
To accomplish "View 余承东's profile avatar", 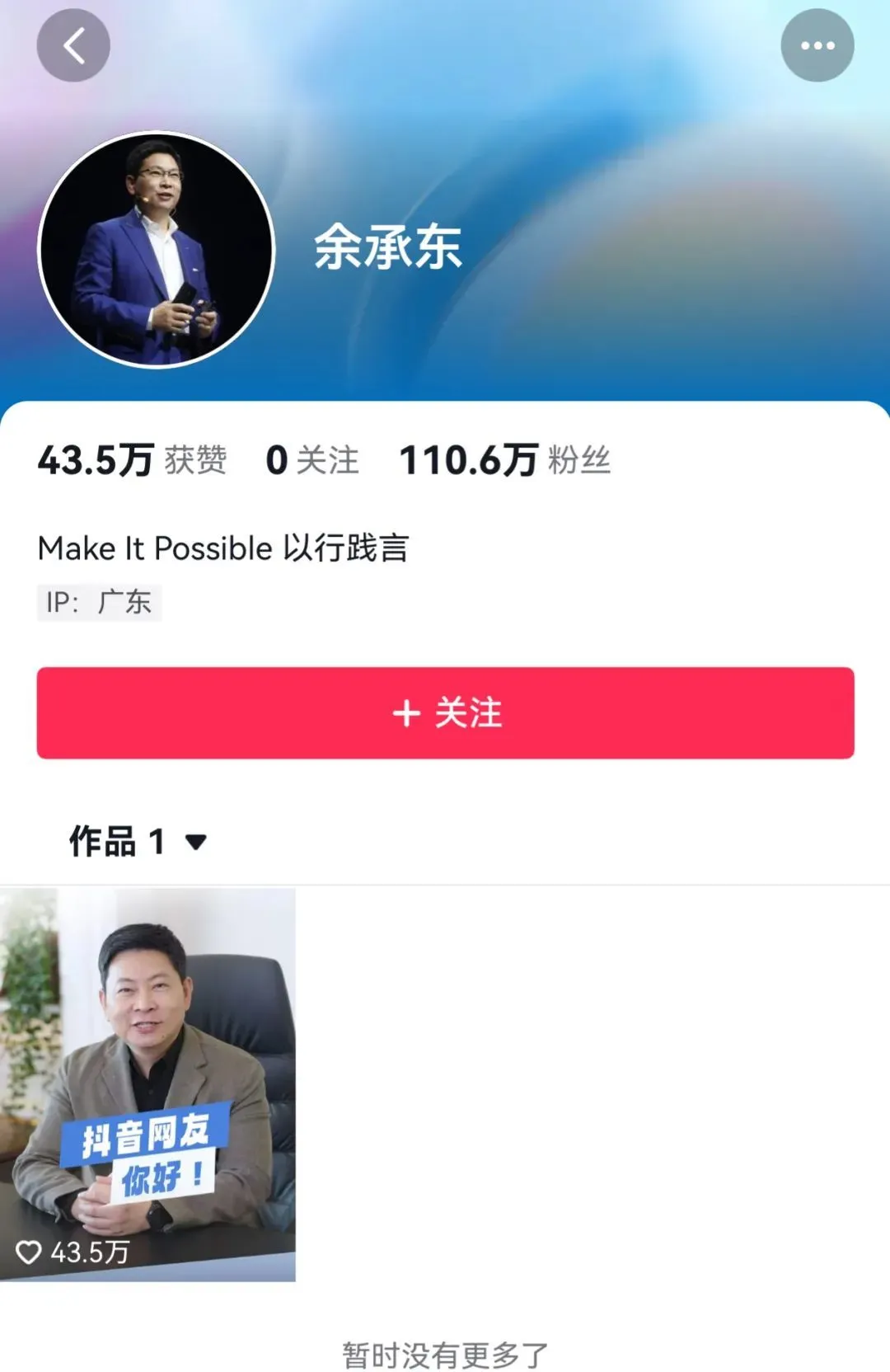I will tap(157, 249).
